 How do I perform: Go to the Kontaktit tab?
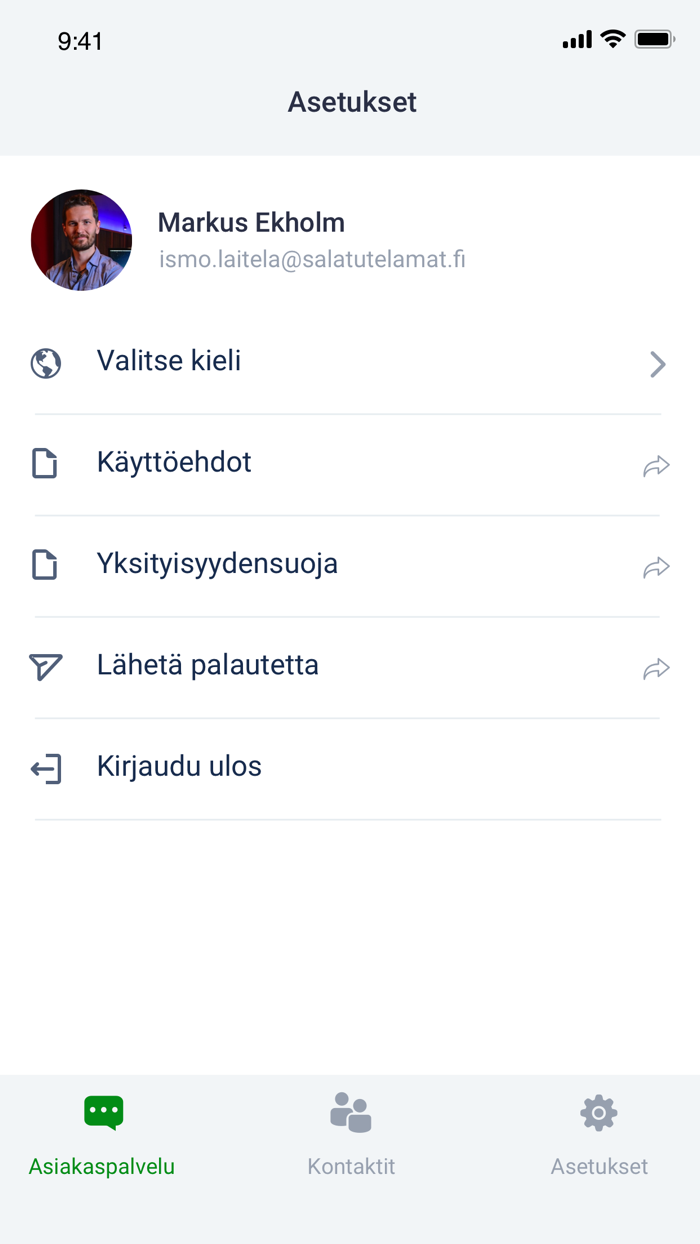point(351,1135)
